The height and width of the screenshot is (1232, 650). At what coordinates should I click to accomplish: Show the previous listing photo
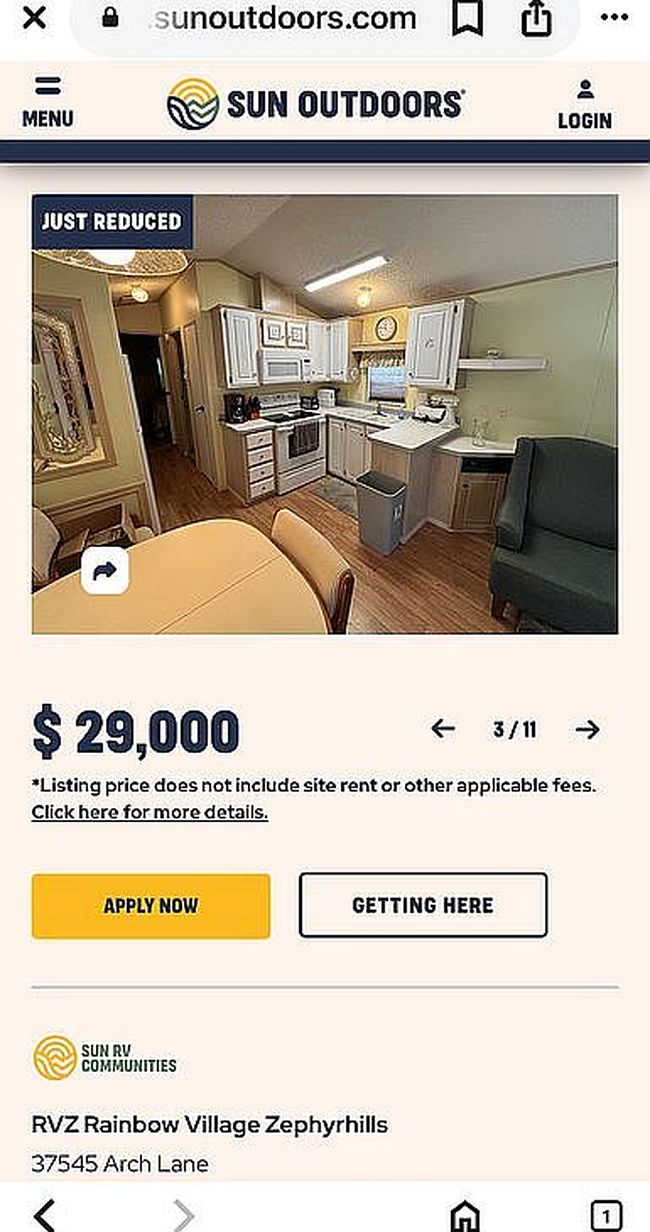click(442, 729)
